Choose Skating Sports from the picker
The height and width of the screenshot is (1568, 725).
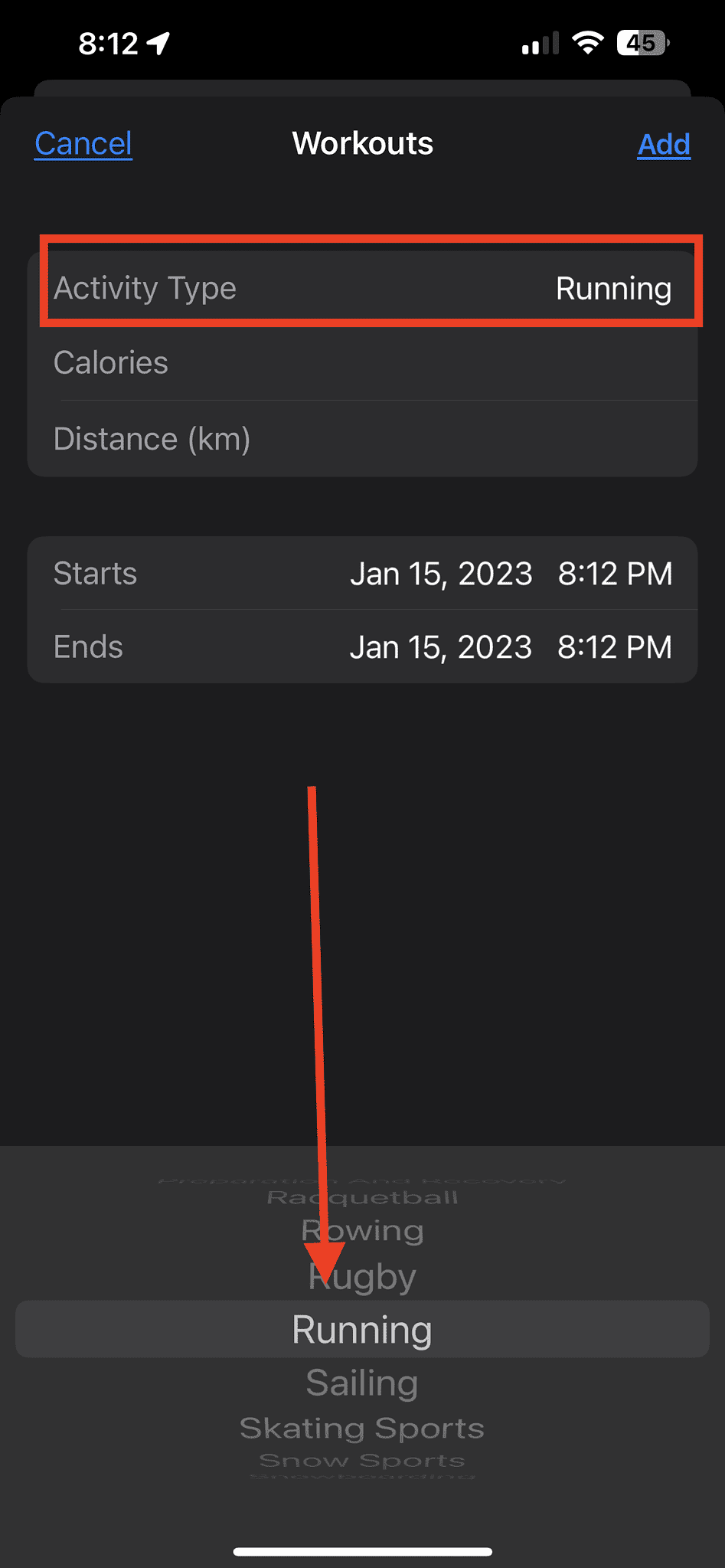click(361, 1426)
